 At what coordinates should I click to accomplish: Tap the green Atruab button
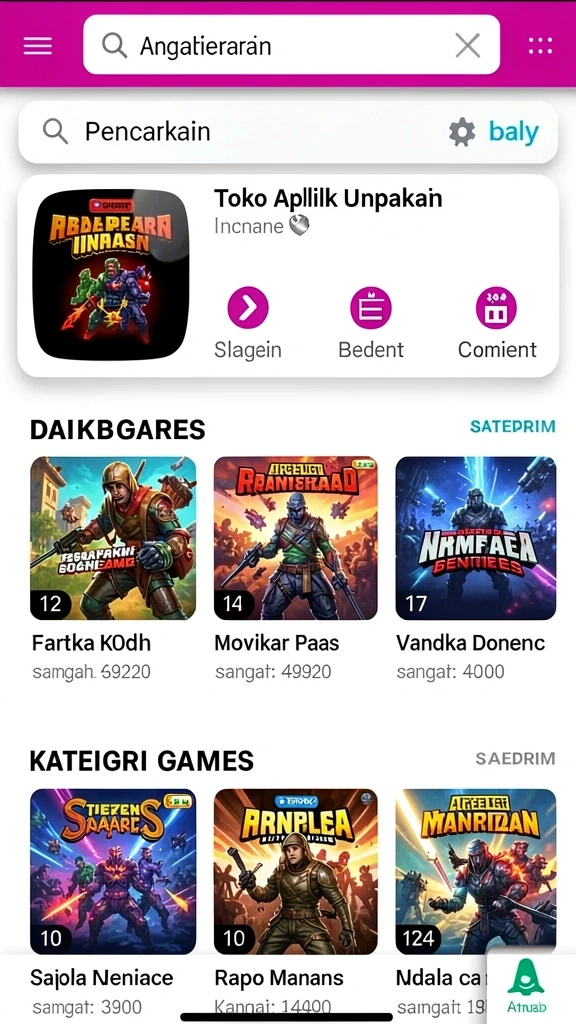click(526, 986)
